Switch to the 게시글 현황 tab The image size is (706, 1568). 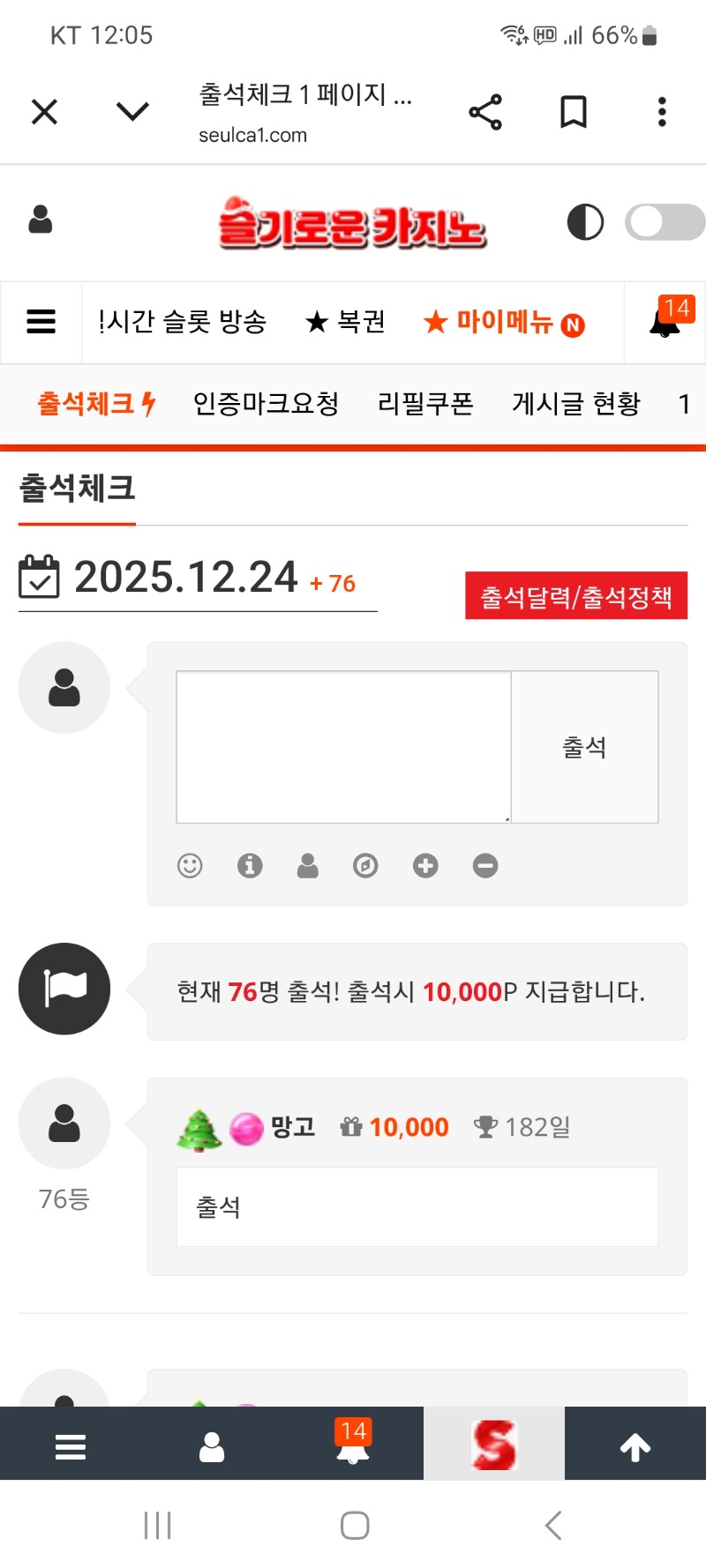point(575,404)
